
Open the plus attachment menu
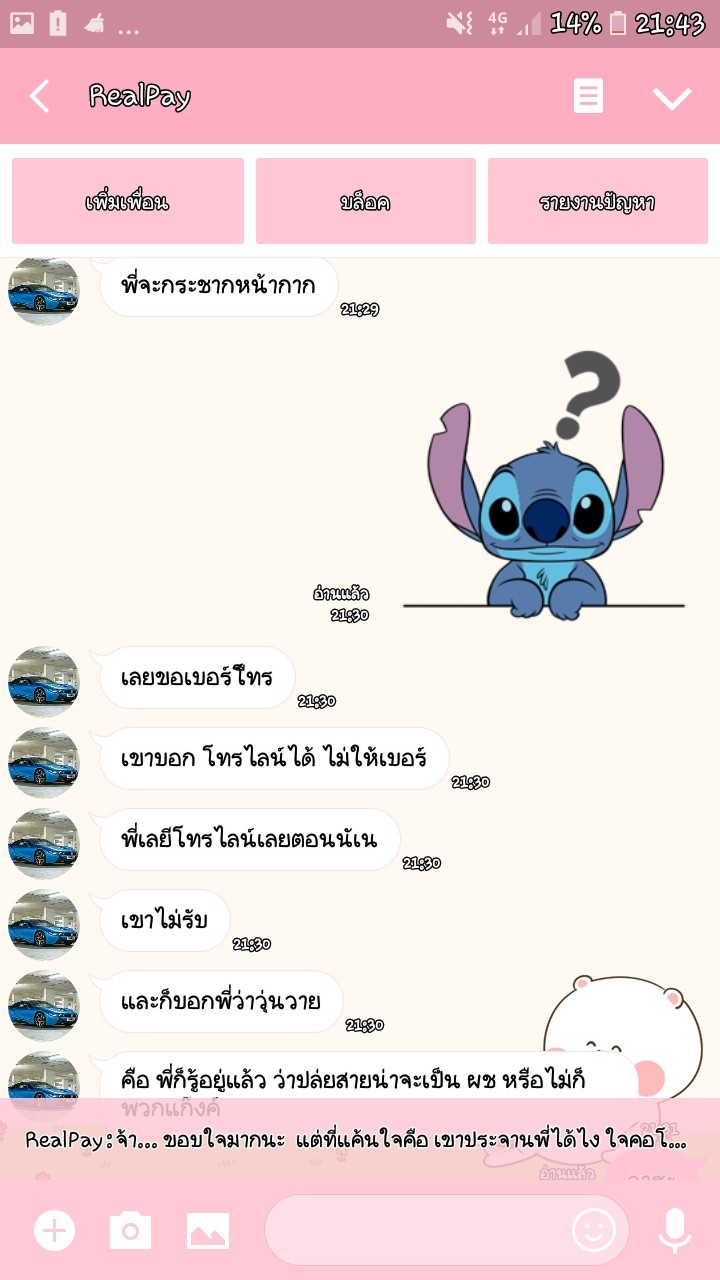pyautogui.click(x=55, y=1230)
